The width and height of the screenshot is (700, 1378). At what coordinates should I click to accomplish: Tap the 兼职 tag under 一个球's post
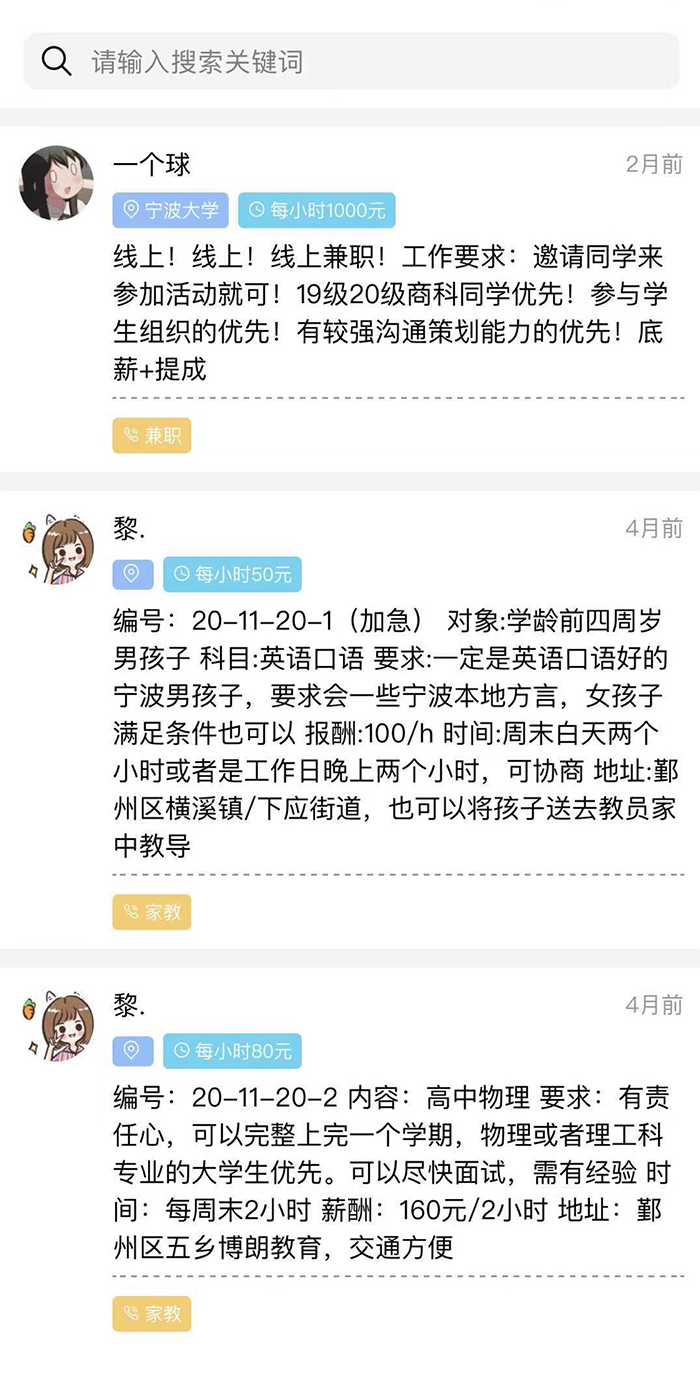point(152,435)
